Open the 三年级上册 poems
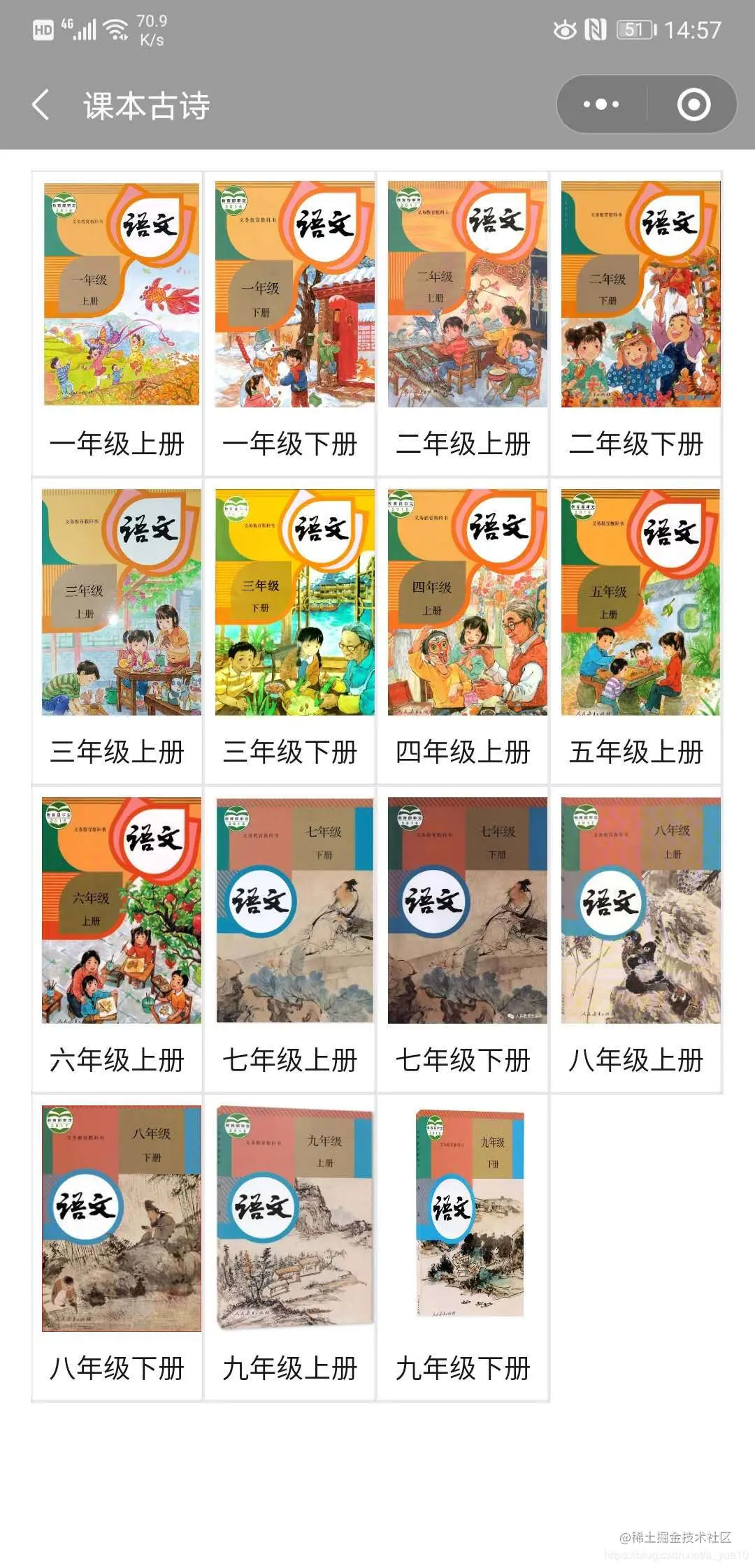The height and width of the screenshot is (1568, 755). coord(117,631)
